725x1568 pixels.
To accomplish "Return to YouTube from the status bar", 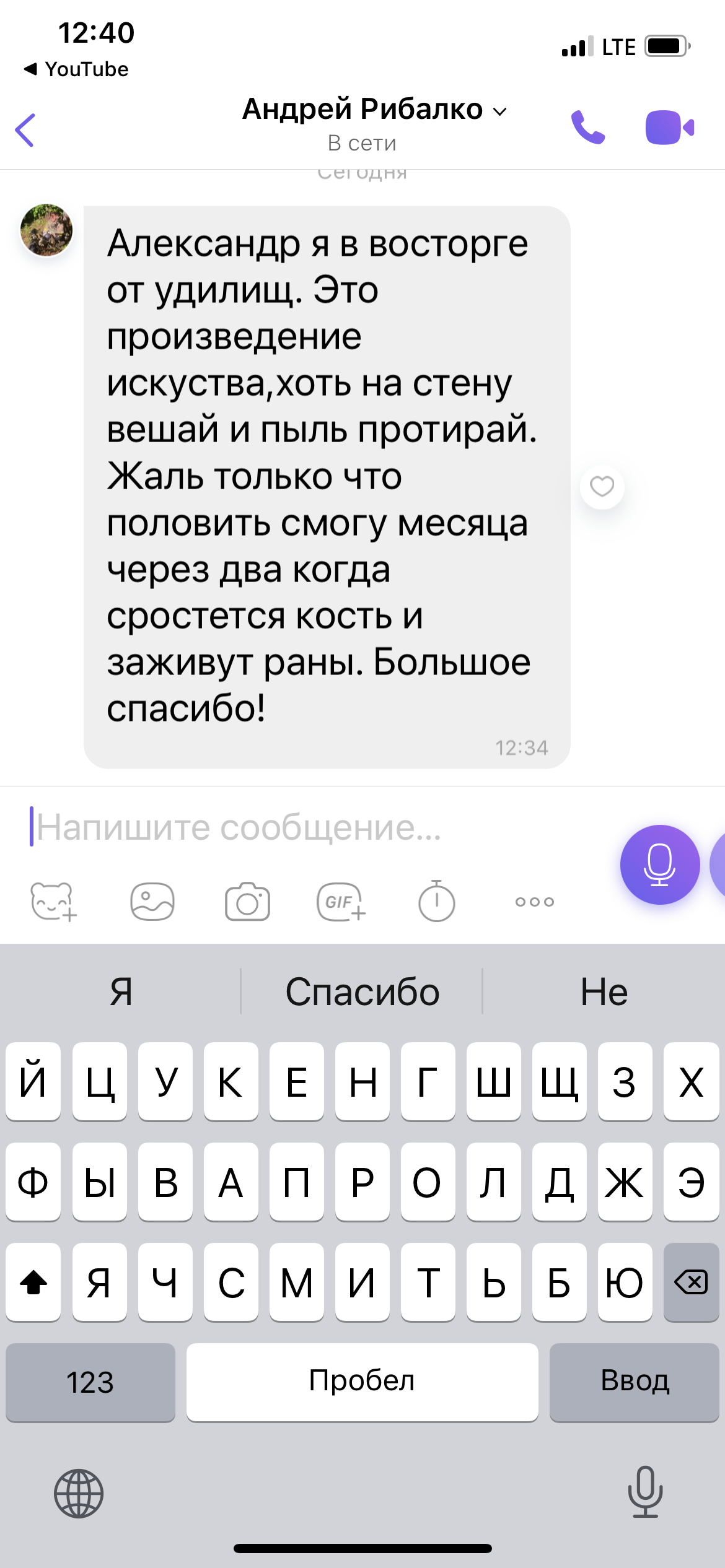I will pyautogui.click(x=76, y=69).
